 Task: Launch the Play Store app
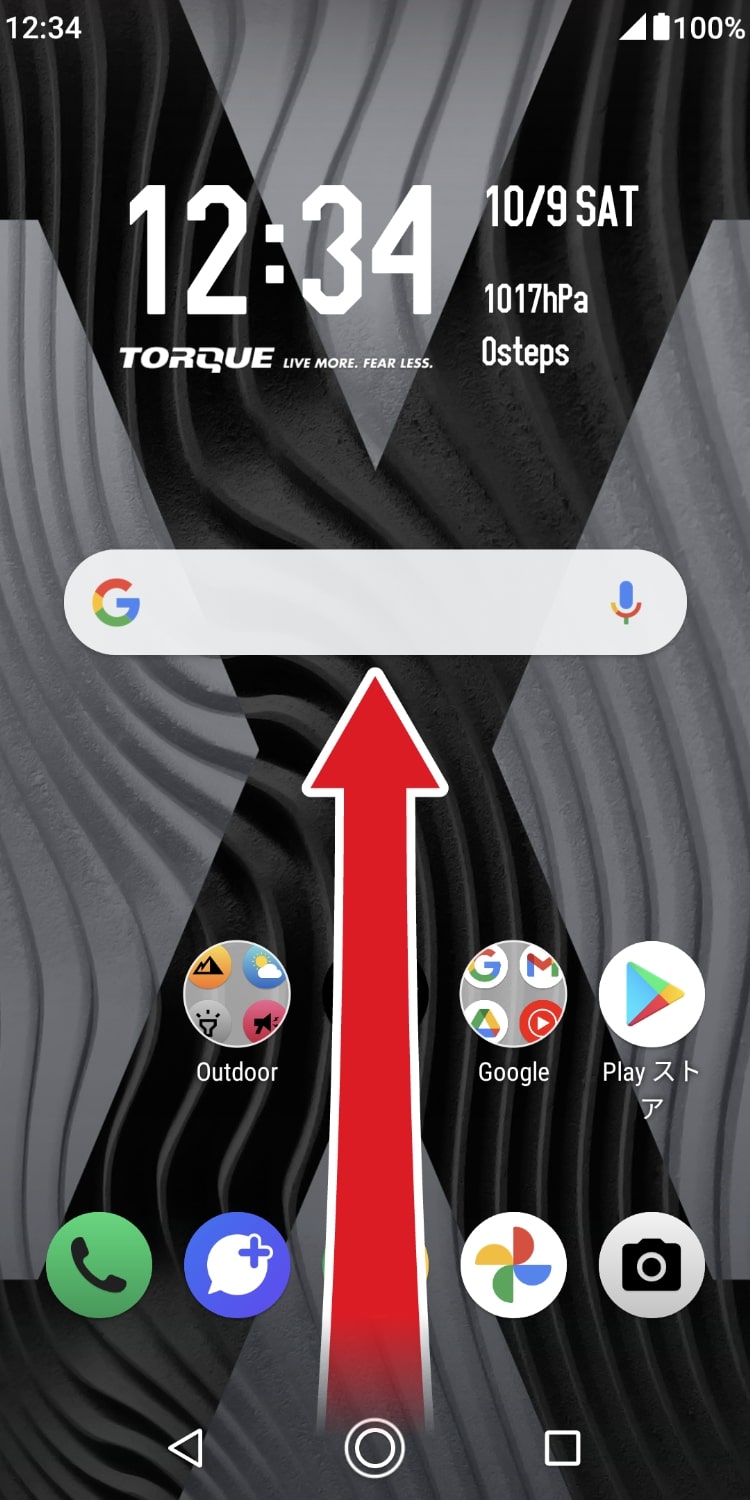pyautogui.click(x=652, y=995)
